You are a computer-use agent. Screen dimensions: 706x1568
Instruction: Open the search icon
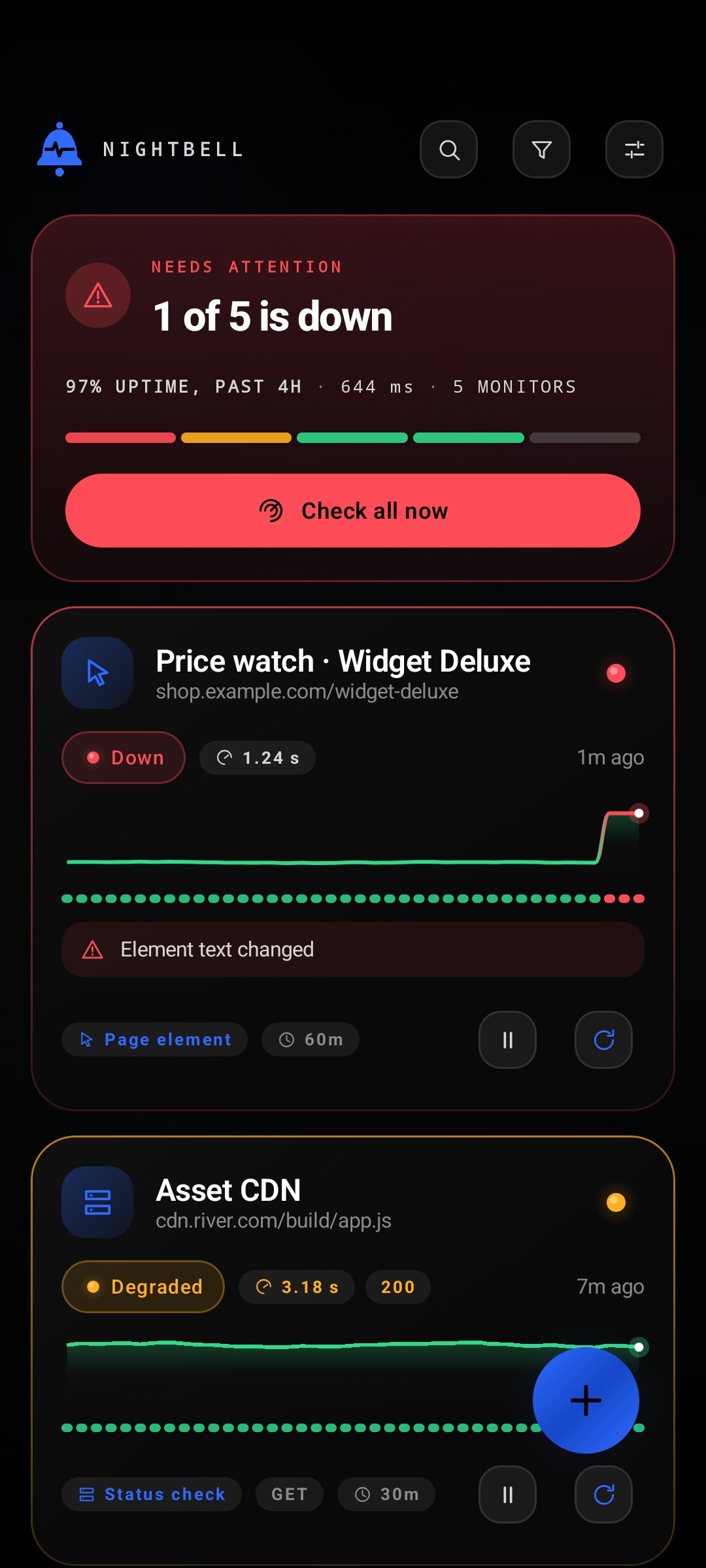[x=448, y=150]
